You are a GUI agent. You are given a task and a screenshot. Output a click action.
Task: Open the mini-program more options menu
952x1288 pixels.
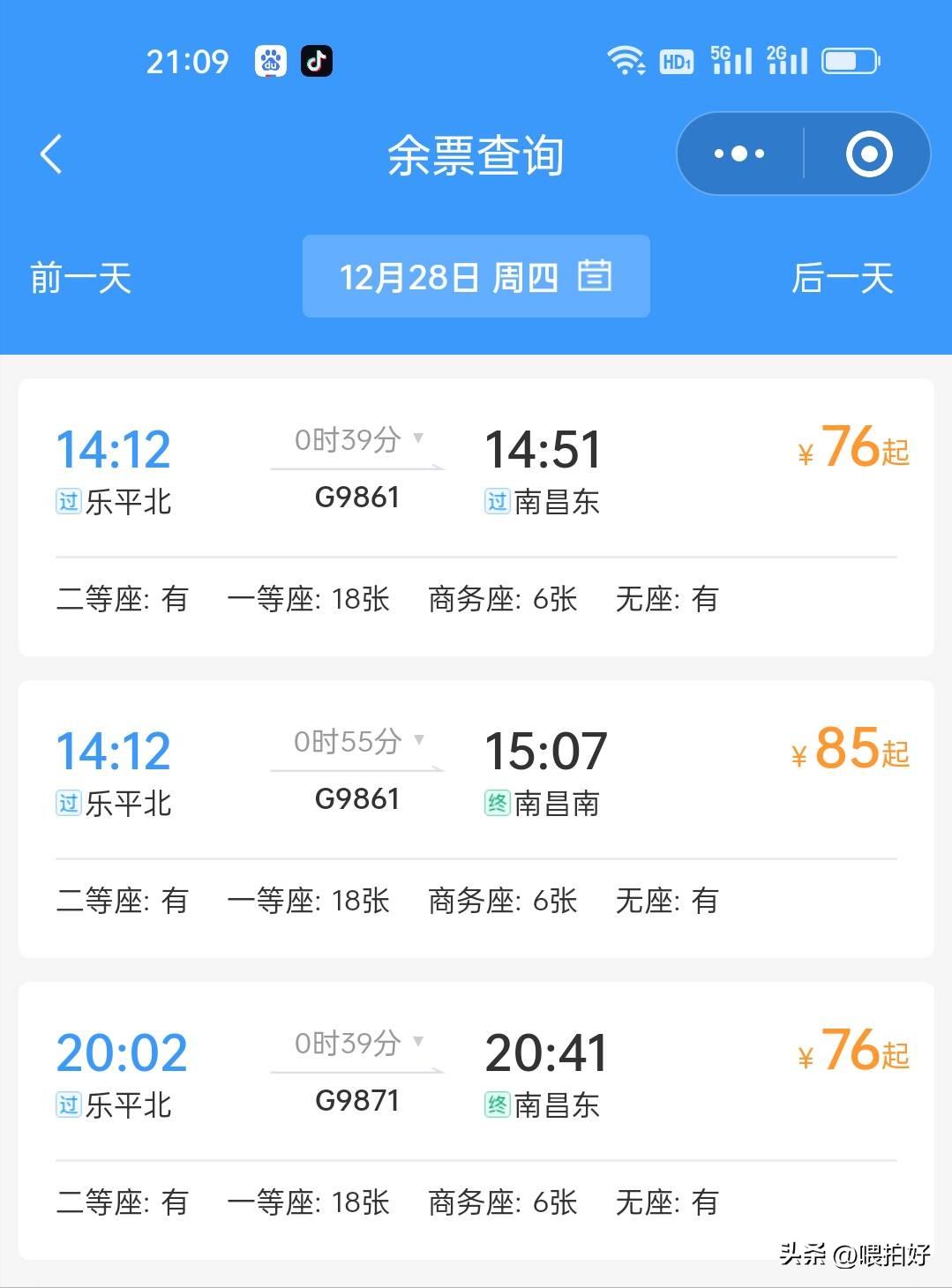tap(739, 154)
